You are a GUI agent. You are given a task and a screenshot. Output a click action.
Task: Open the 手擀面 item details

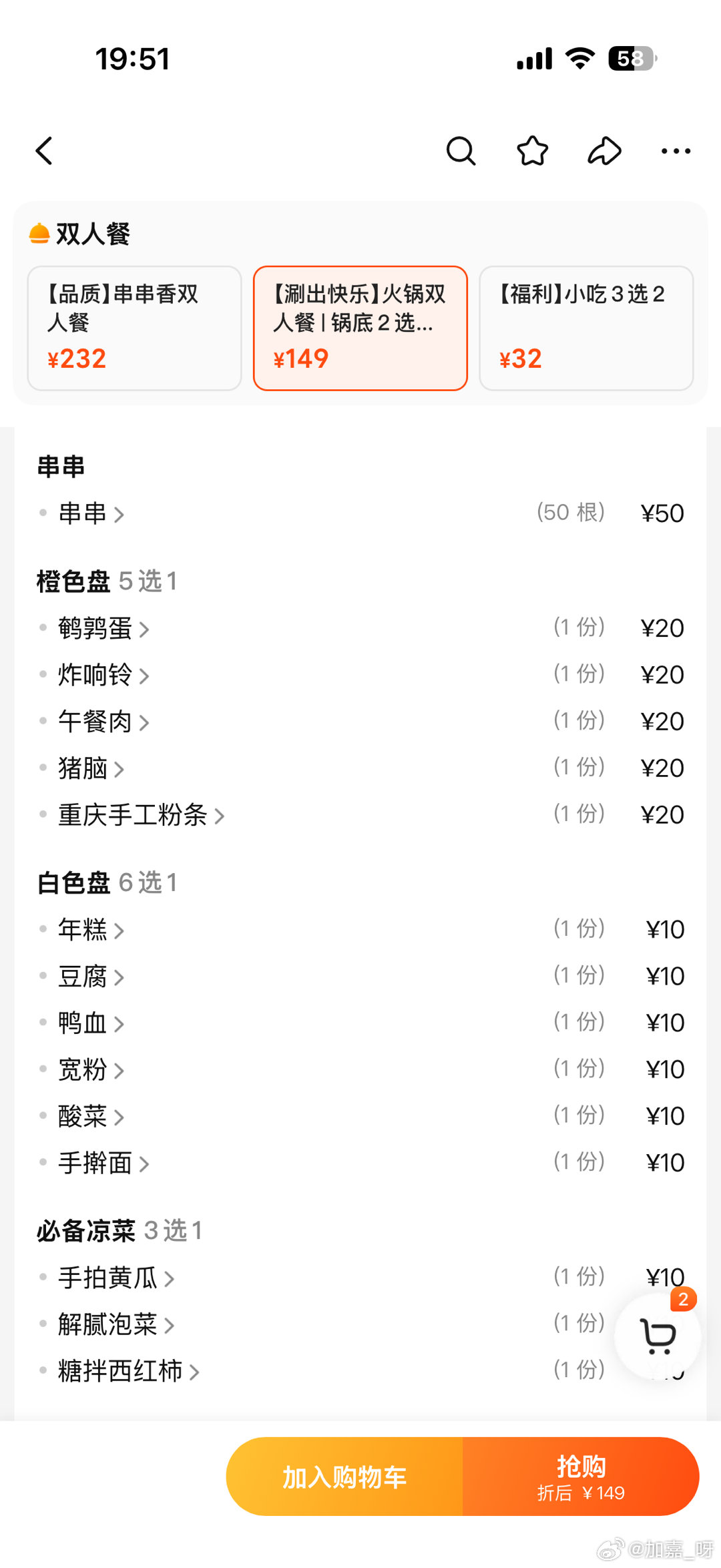[103, 1163]
